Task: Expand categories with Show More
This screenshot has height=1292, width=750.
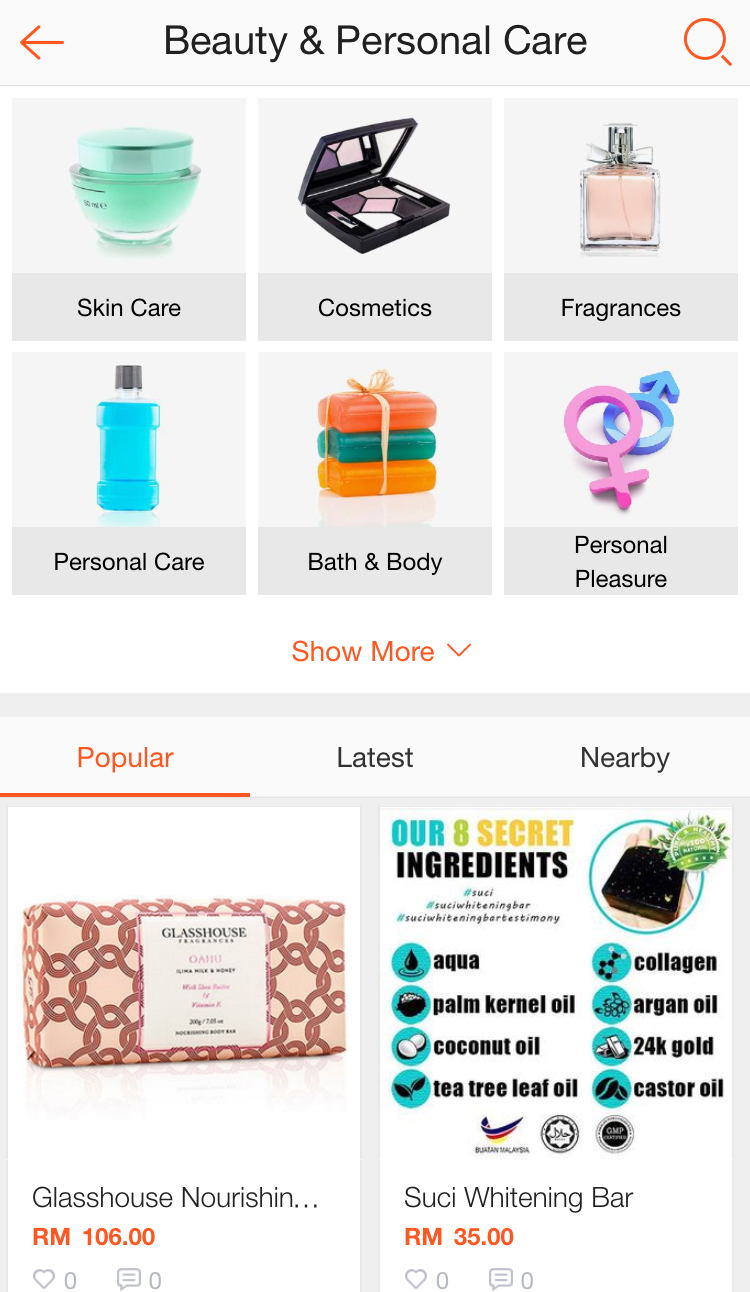Action: tap(380, 652)
